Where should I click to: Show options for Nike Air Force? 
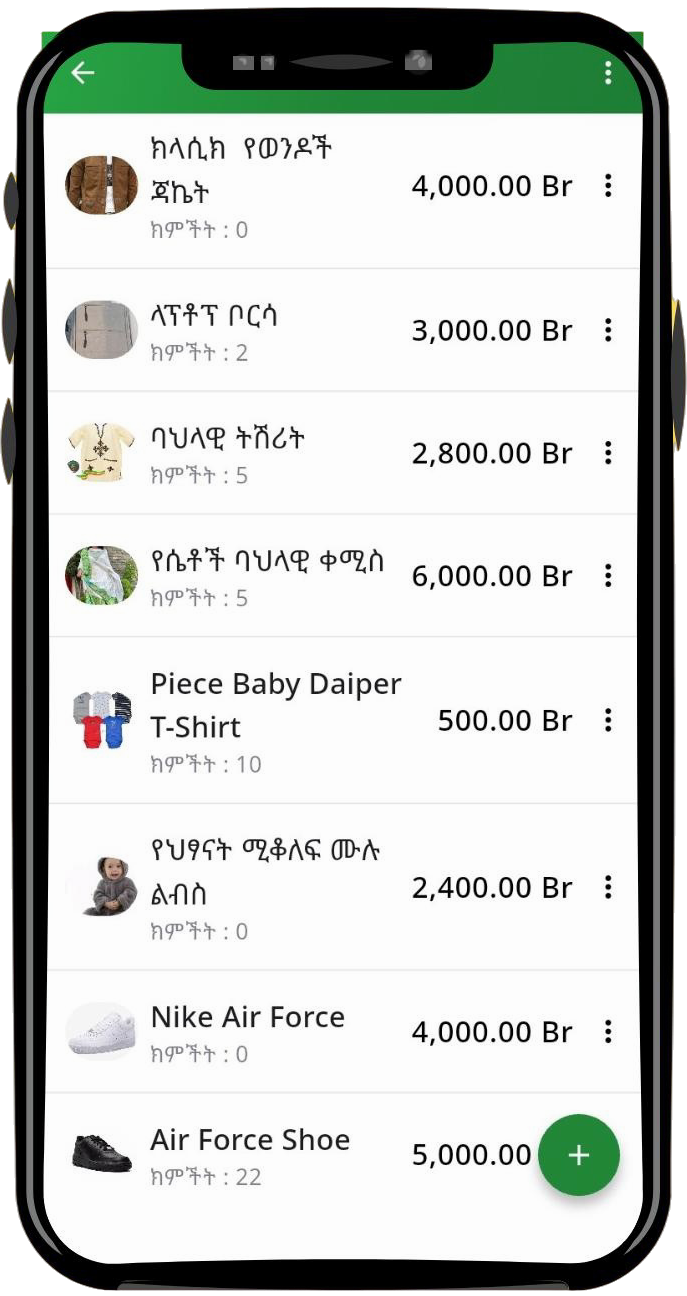[607, 1032]
